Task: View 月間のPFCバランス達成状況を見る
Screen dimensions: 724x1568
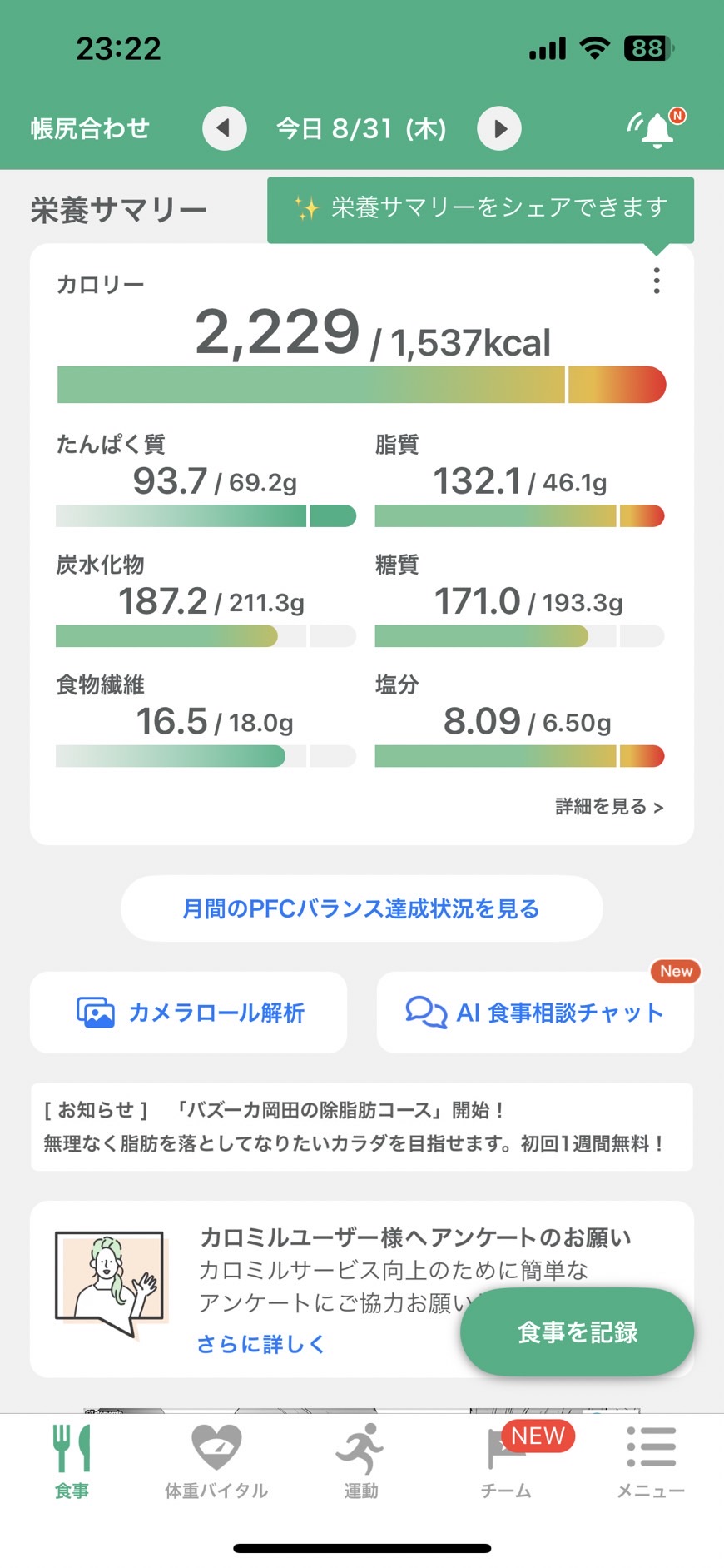Action: pyautogui.click(x=362, y=908)
